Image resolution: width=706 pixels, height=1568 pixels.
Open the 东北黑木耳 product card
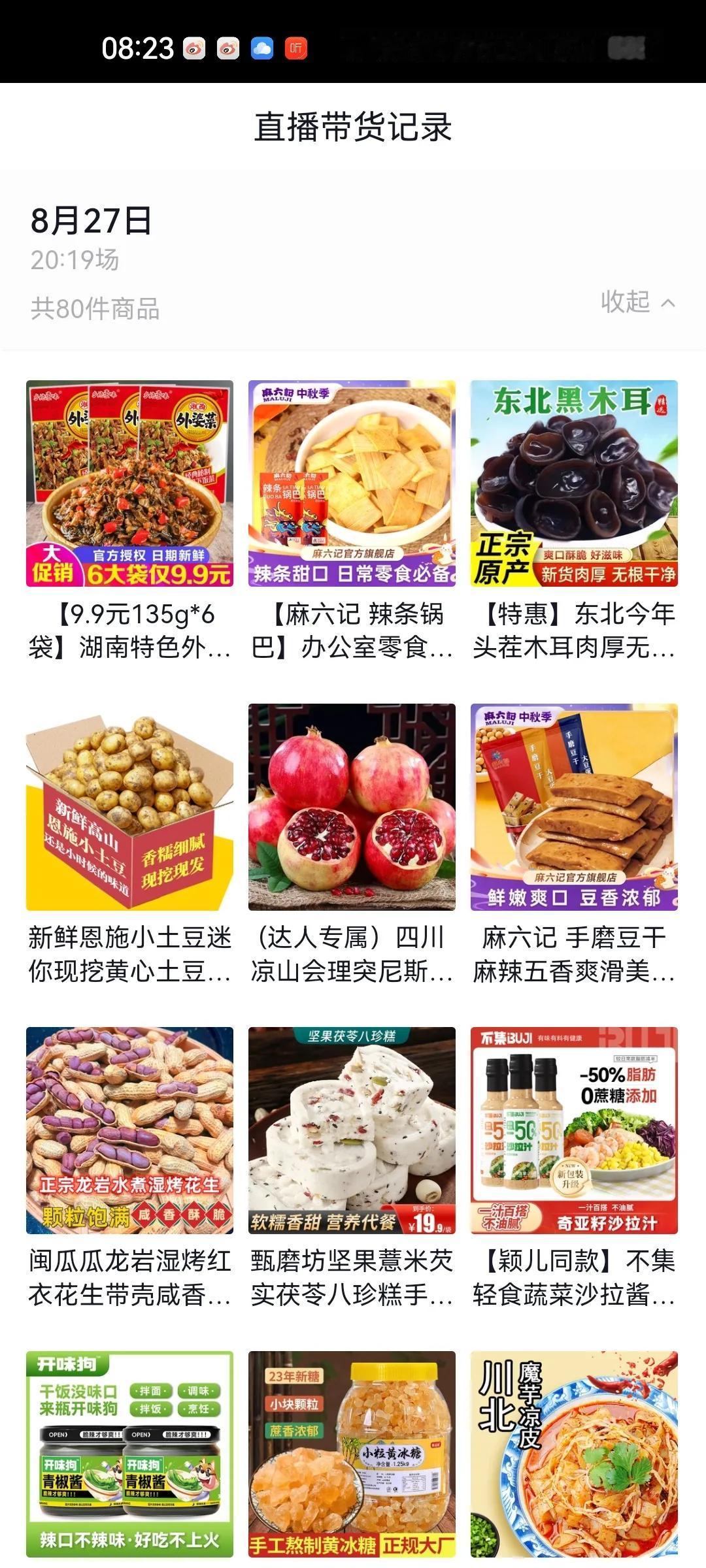click(x=574, y=483)
